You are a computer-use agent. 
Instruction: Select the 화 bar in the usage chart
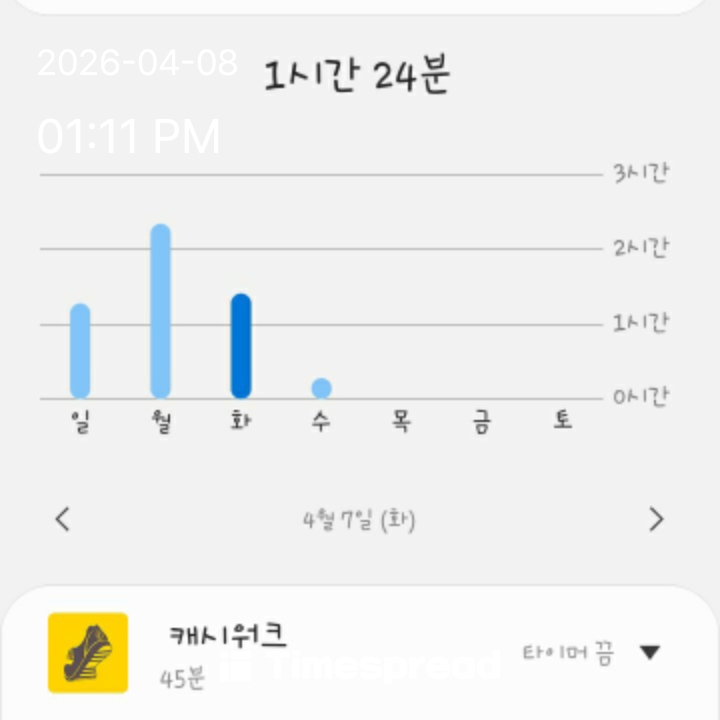pyautogui.click(x=241, y=346)
